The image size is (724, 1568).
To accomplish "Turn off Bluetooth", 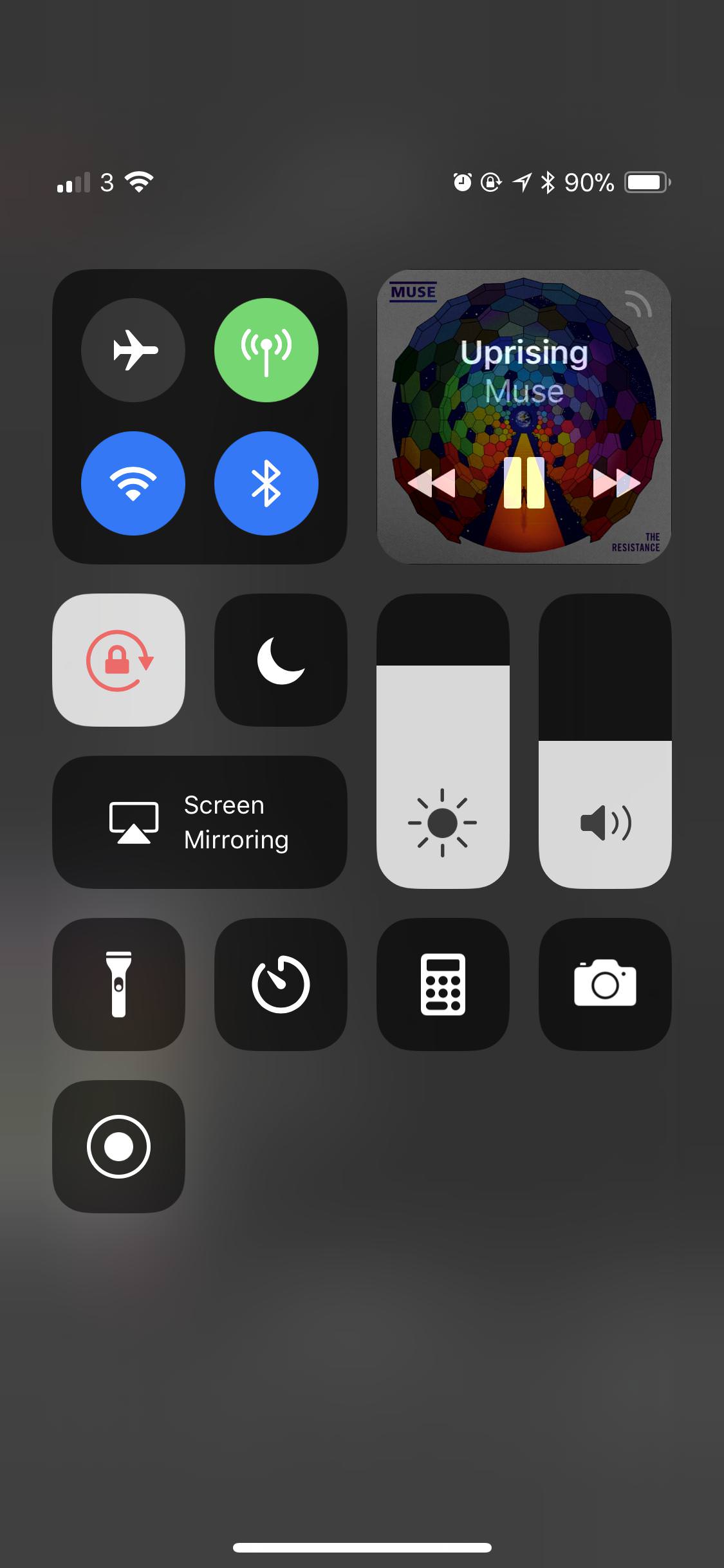I will tap(266, 483).
